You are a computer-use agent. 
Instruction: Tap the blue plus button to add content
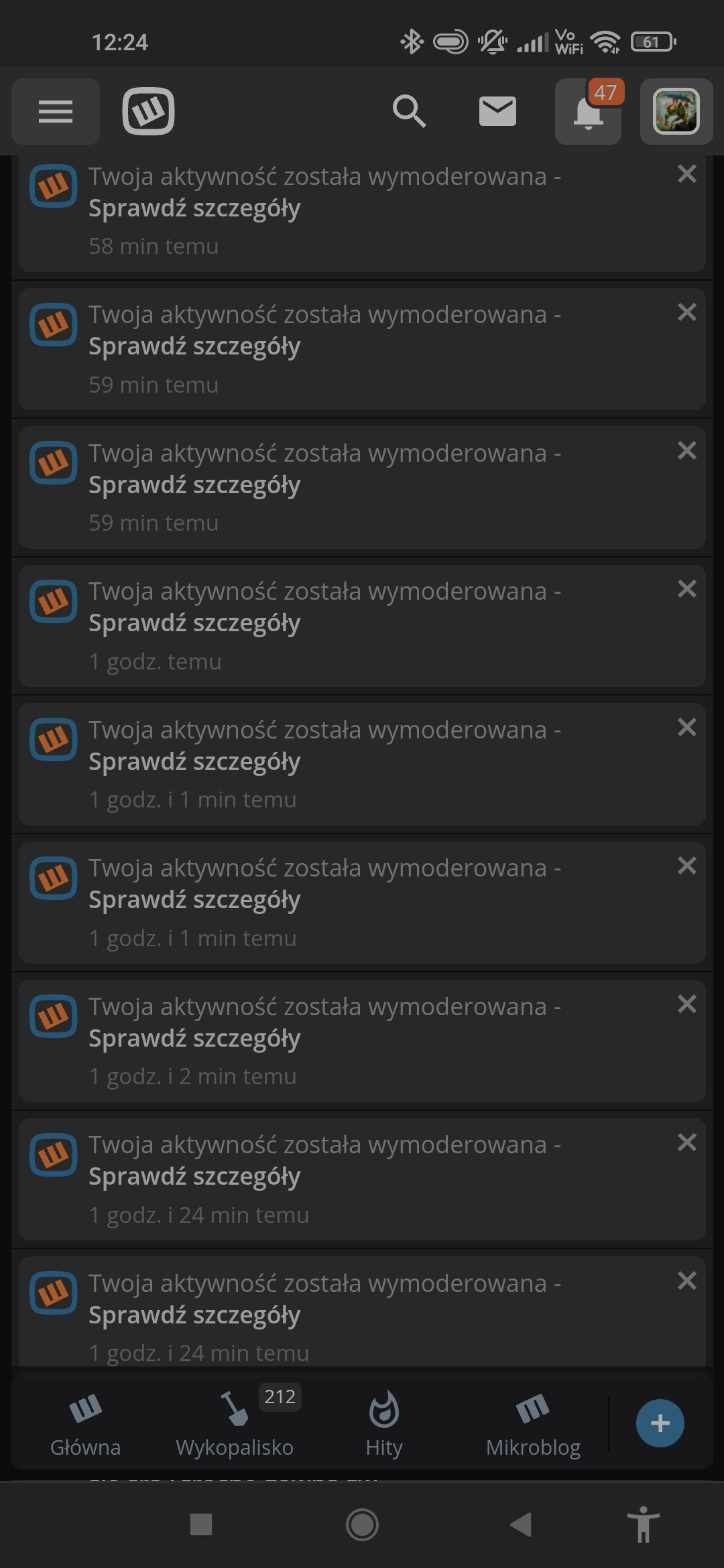(660, 1423)
